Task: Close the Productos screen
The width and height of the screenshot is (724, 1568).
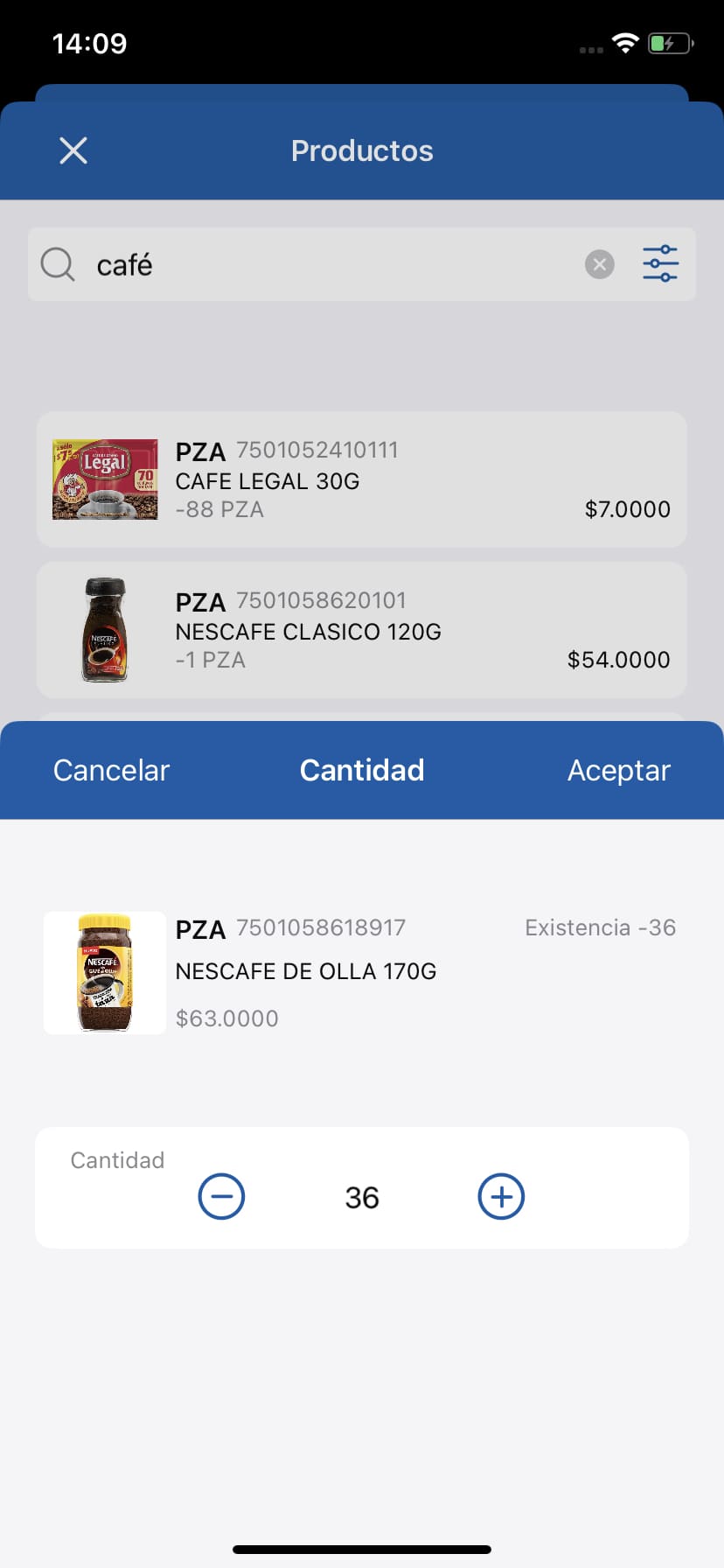Action: (73, 150)
